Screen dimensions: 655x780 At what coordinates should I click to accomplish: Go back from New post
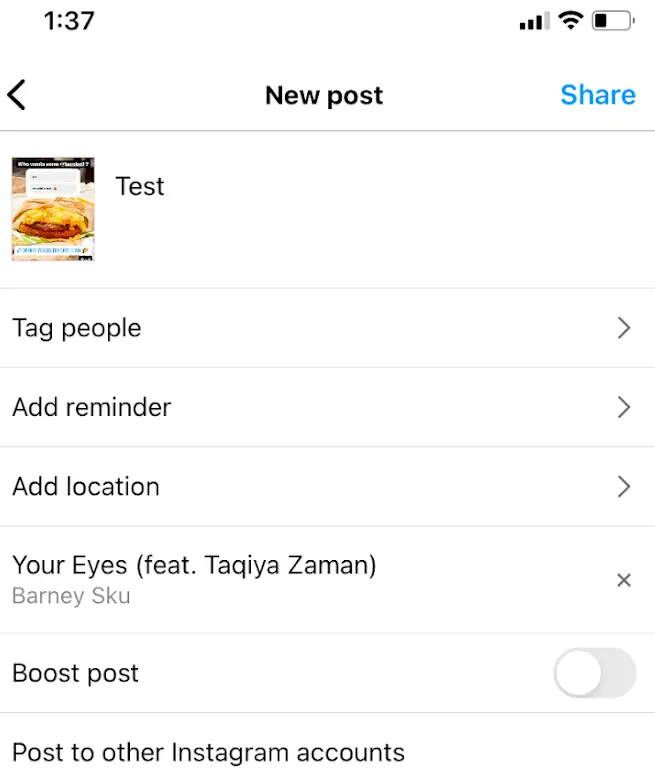click(17, 95)
